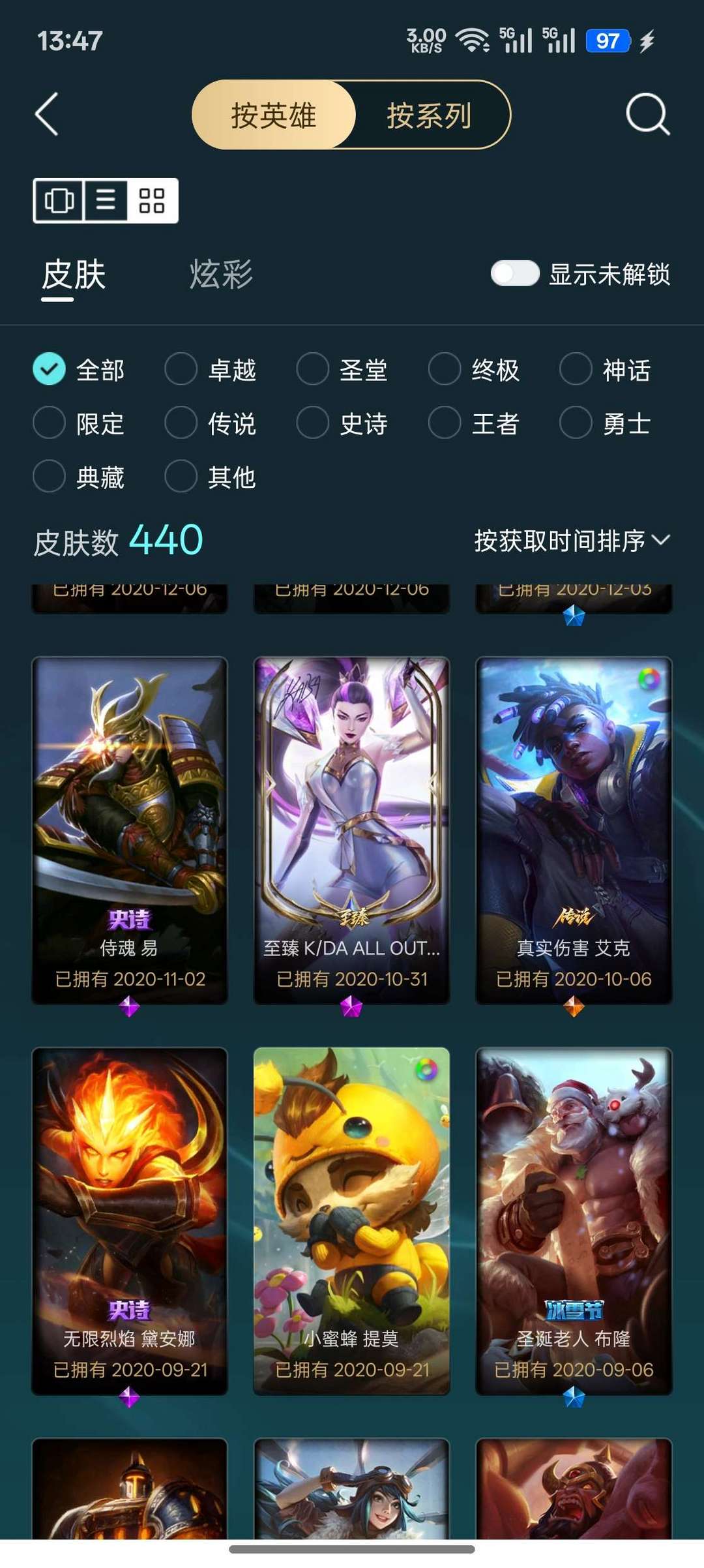
Task: Expand the 按获取时间排序 sort dropdown
Action: [572, 541]
